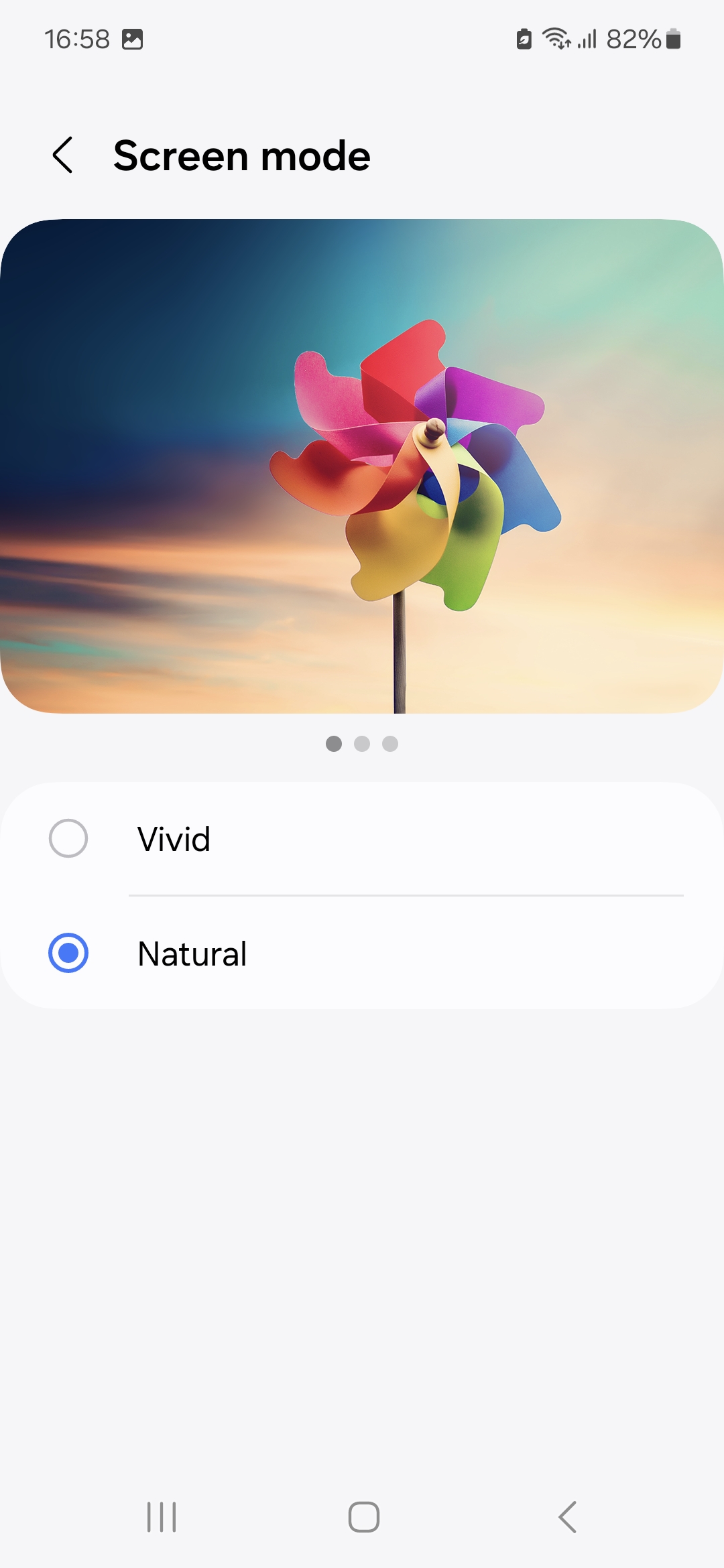The image size is (724, 1568).
Task: Go to the home screen
Action: click(363, 1517)
